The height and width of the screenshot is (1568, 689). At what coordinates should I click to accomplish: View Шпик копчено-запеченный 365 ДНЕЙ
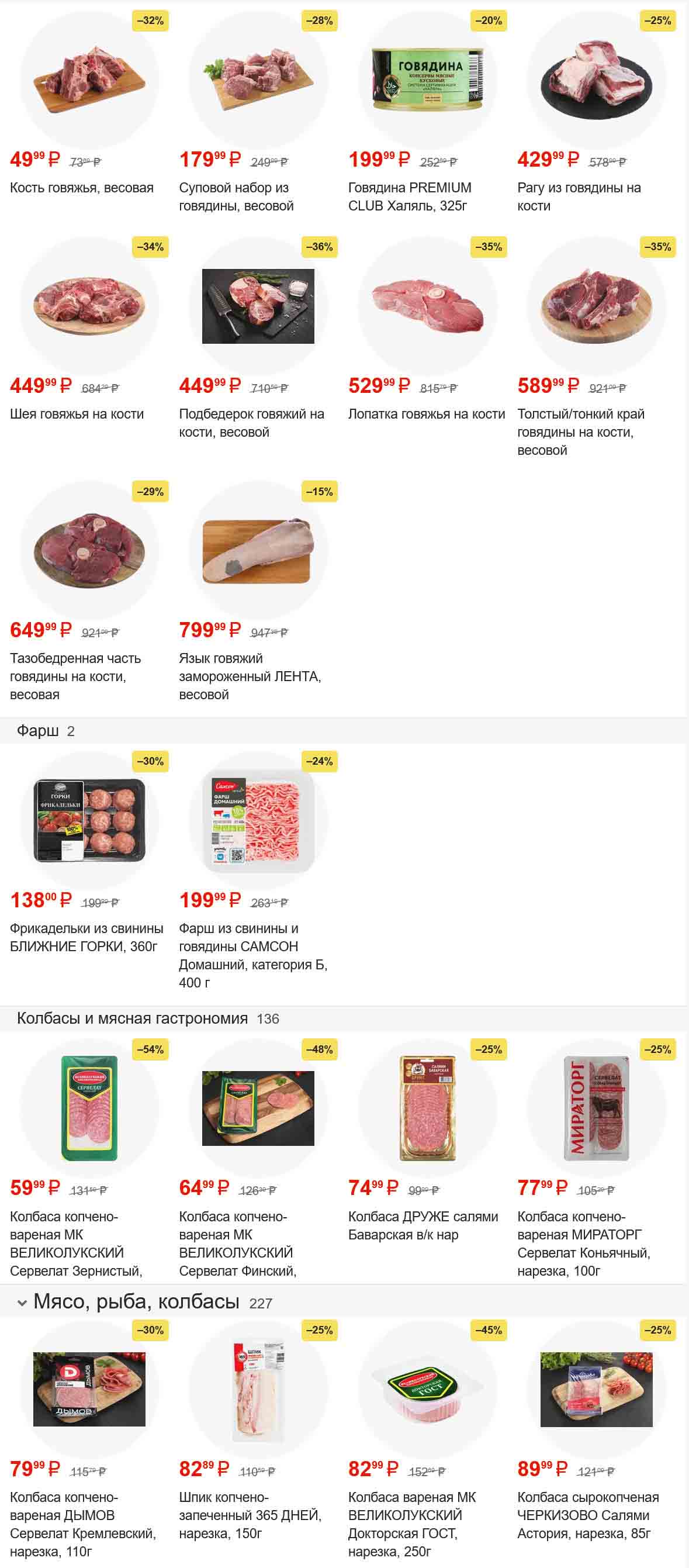(258, 1389)
